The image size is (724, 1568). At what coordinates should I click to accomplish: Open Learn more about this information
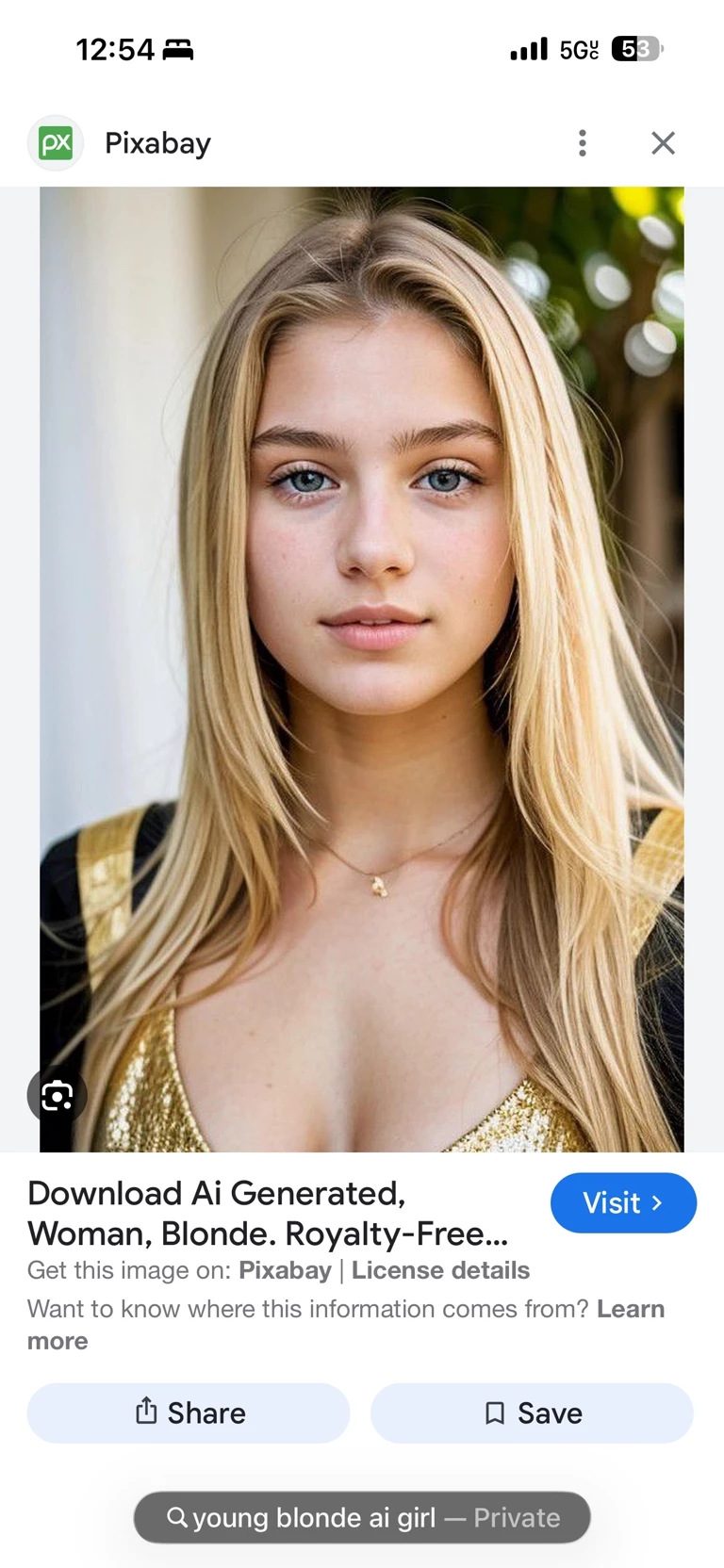[x=630, y=1309]
